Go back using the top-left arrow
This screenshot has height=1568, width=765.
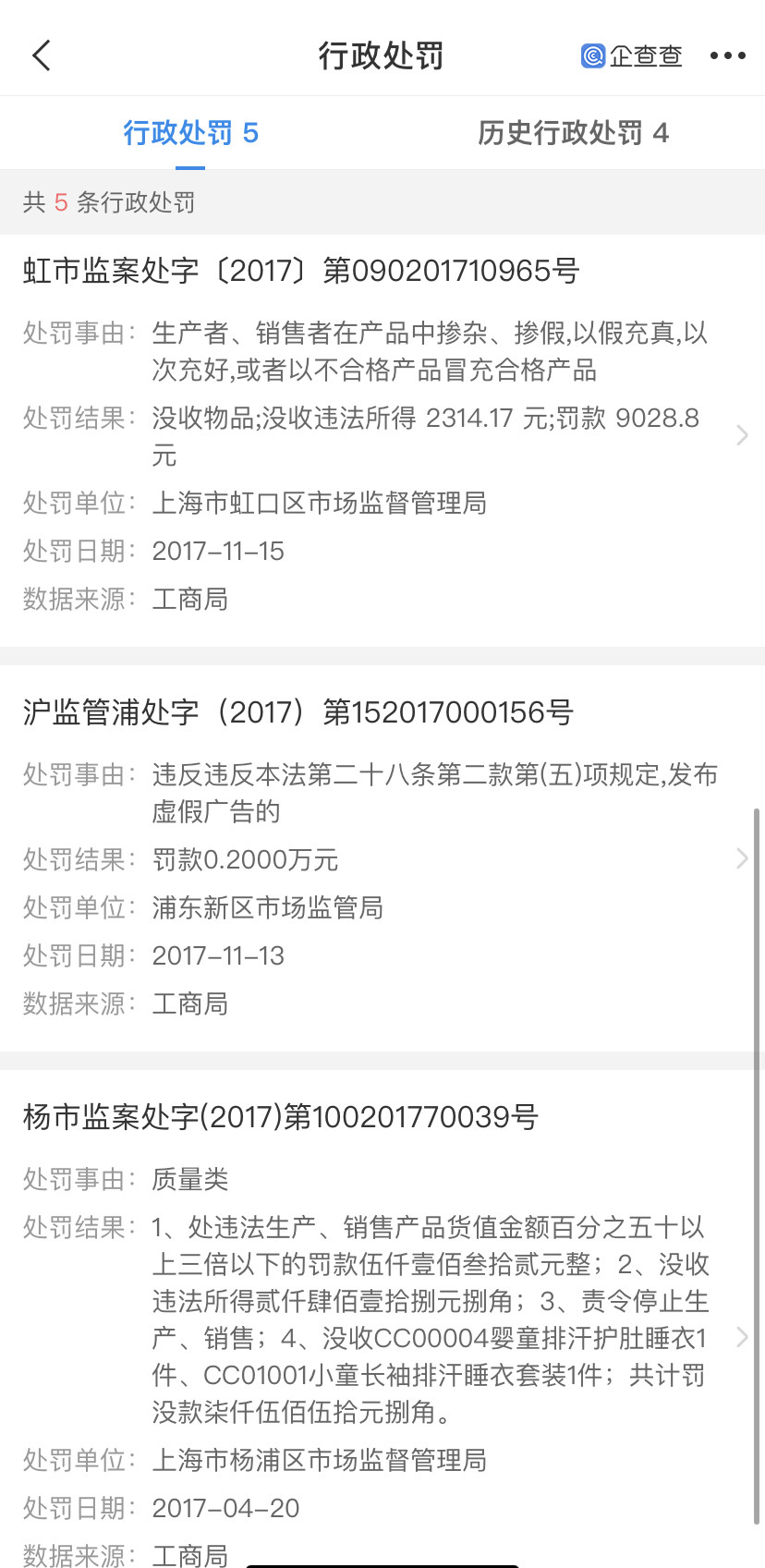click(x=42, y=55)
